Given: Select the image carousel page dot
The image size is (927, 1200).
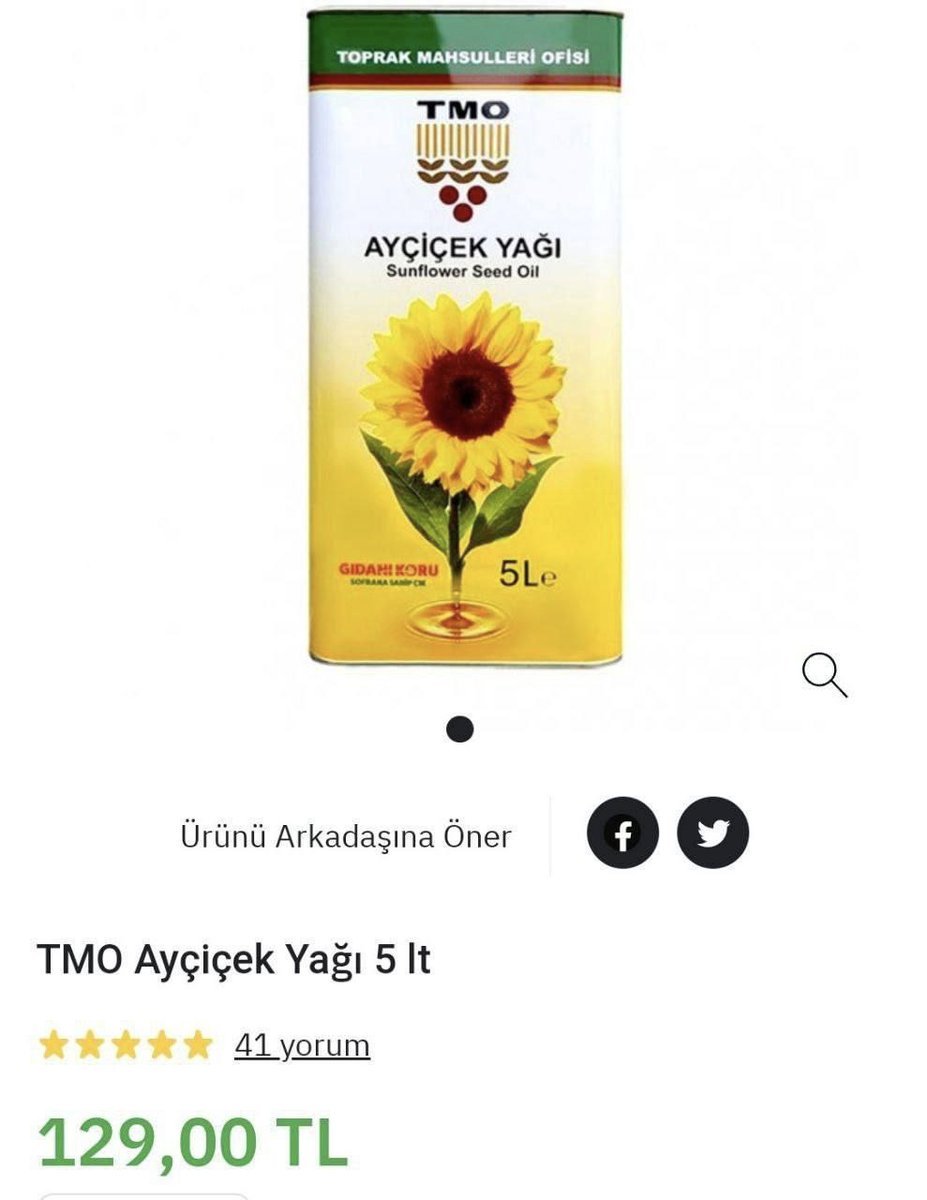Looking at the screenshot, I should [x=460, y=729].
